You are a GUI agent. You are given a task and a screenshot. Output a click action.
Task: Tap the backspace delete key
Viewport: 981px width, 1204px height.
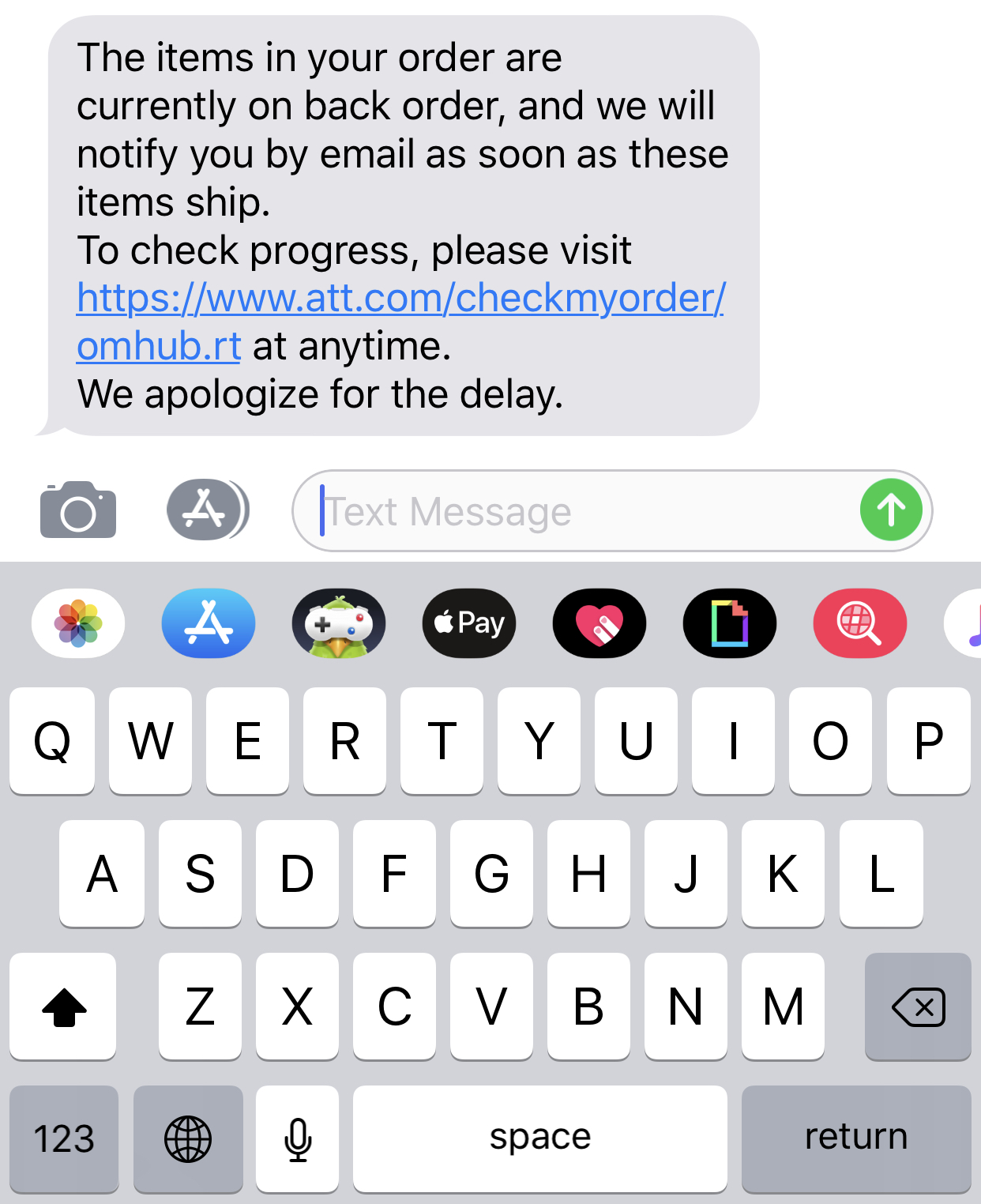[x=918, y=1006]
